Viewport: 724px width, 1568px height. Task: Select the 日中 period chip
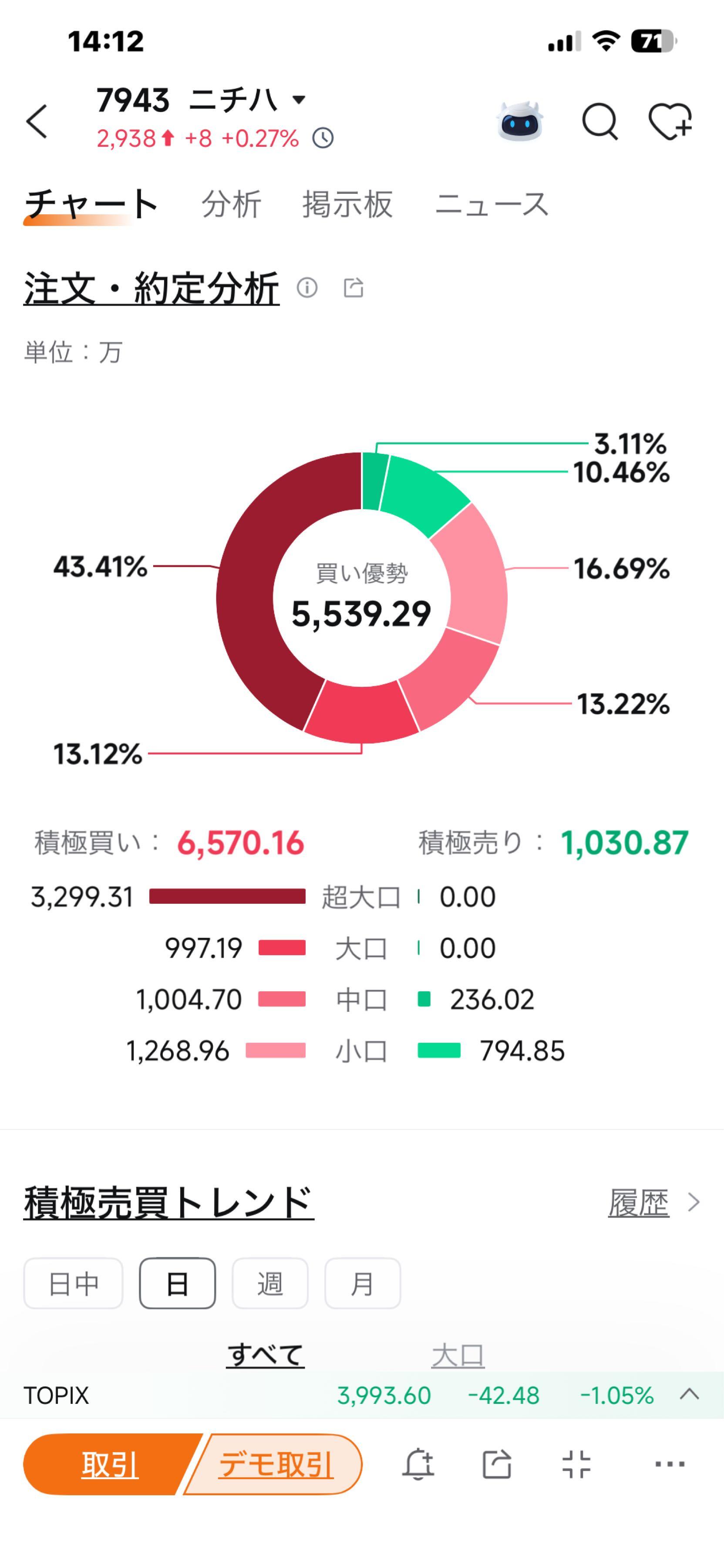coord(74,1284)
